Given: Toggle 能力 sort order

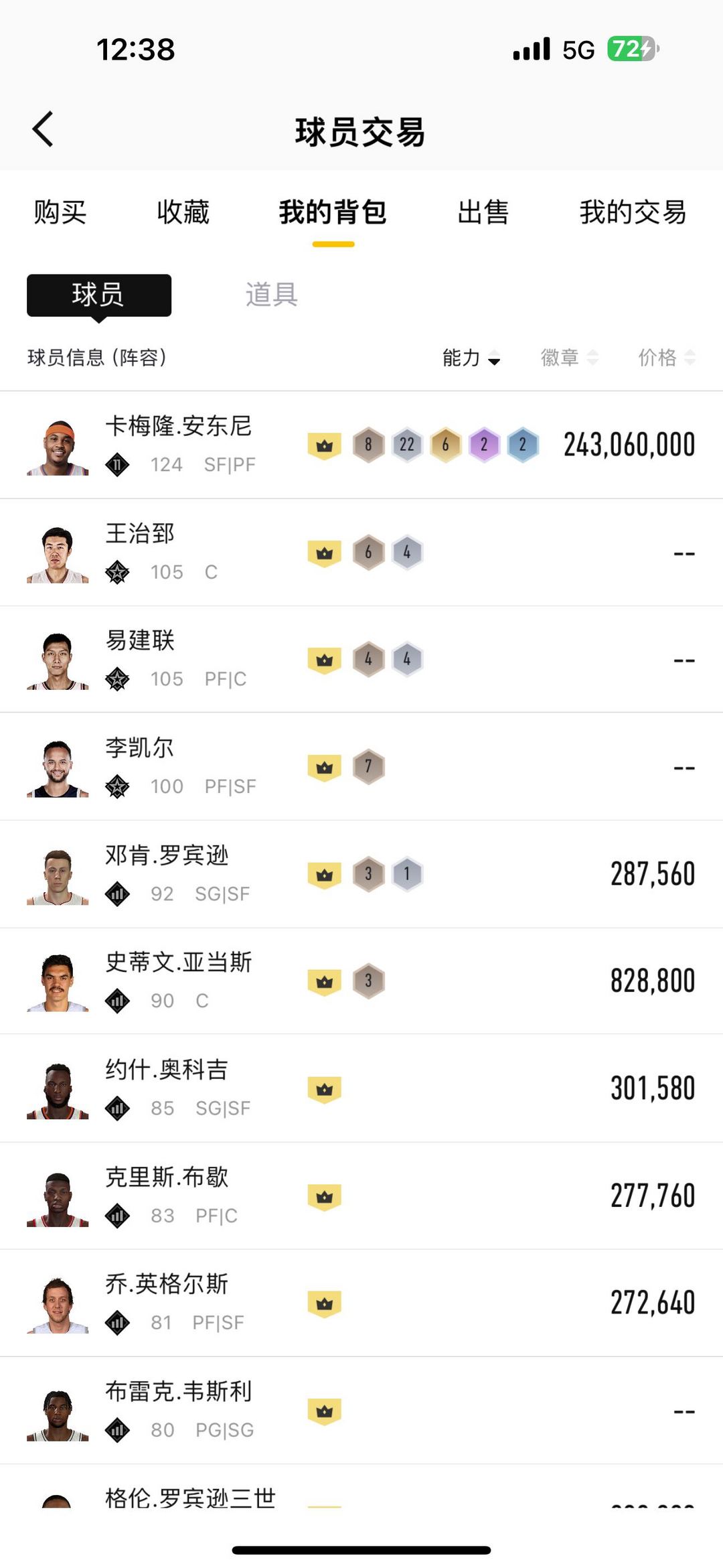Looking at the screenshot, I should pos(469,359).
